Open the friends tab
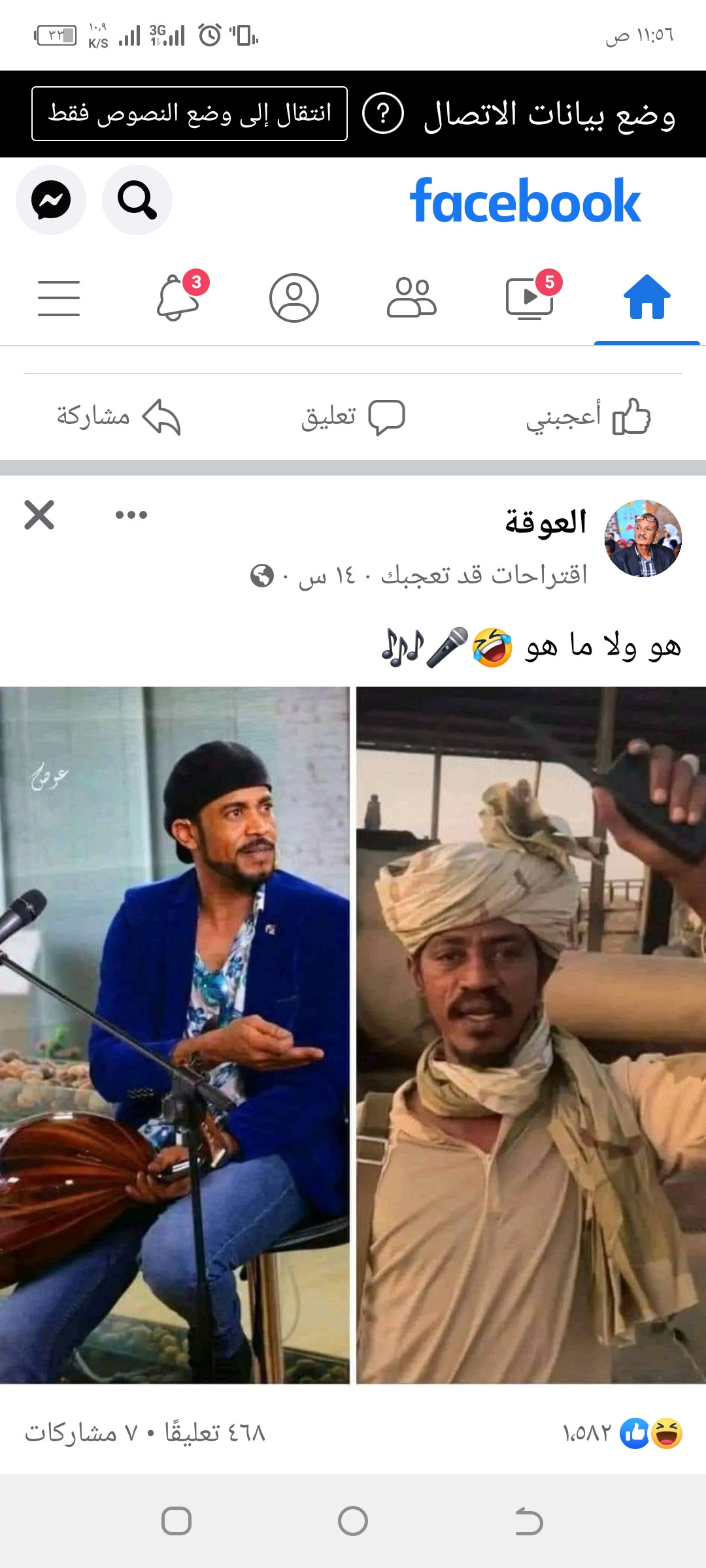 pyautogui.click(x=412, y=298)
